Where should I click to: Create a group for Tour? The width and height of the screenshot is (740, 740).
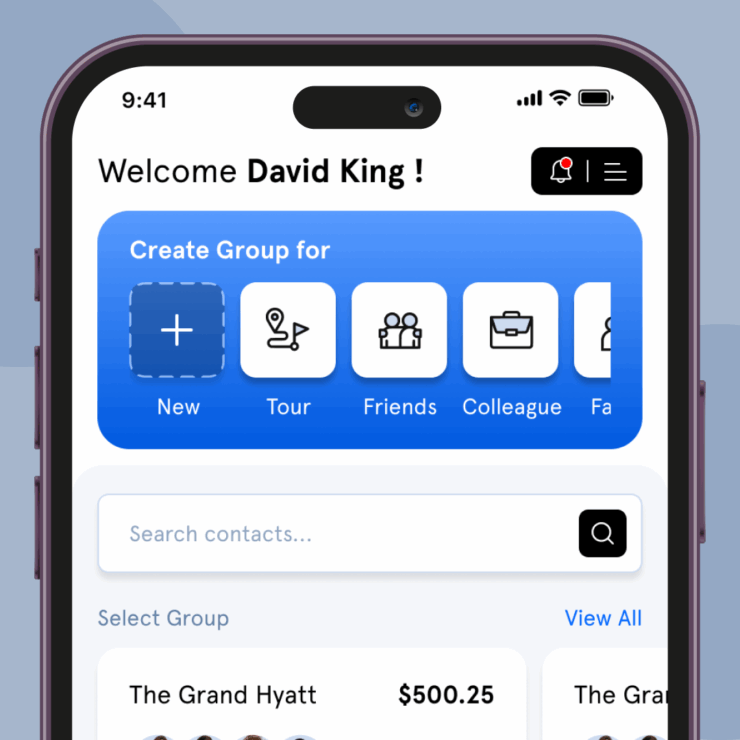click(x=288, y=331)
